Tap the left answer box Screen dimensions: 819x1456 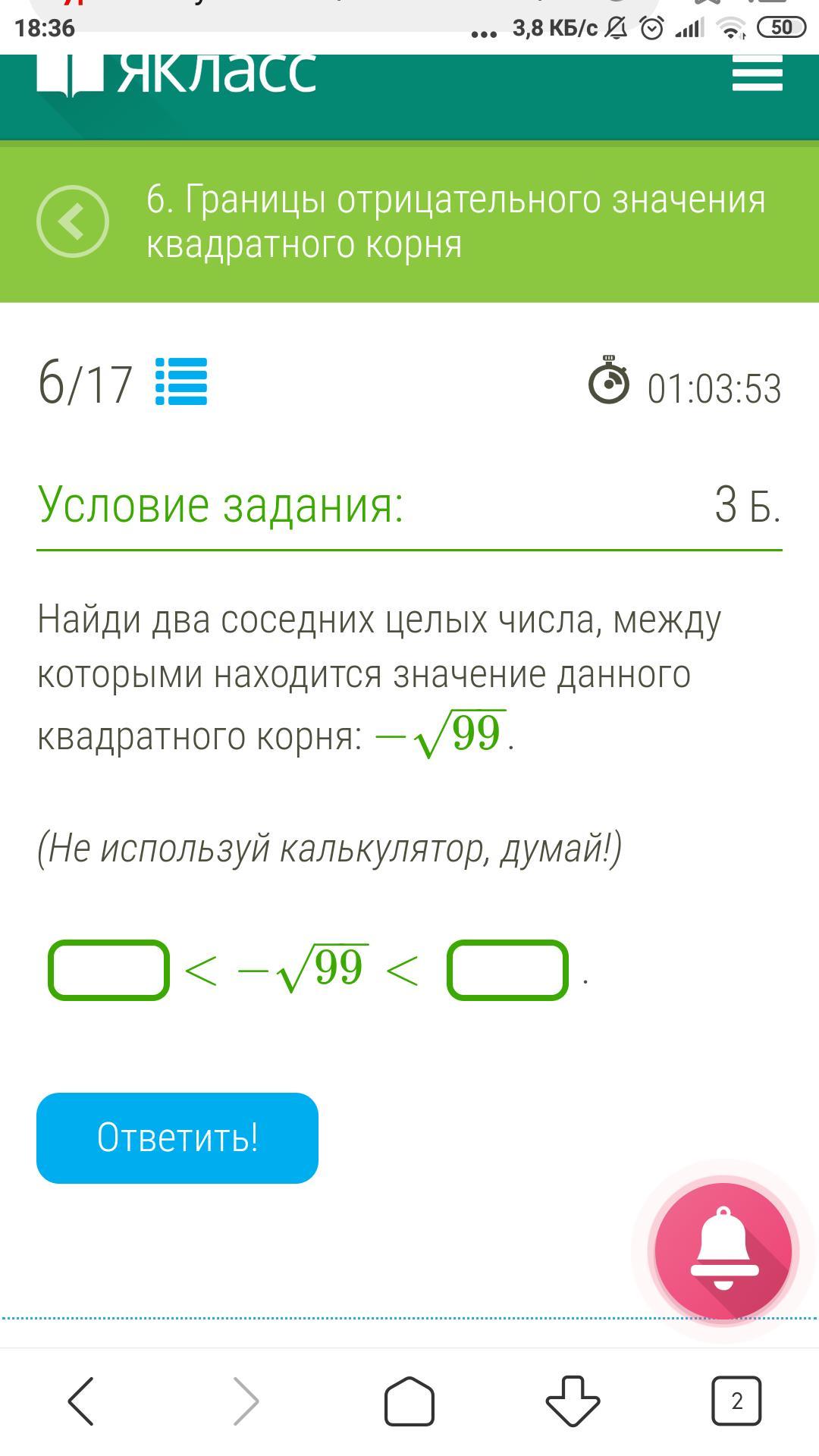(x=108, y=970)
